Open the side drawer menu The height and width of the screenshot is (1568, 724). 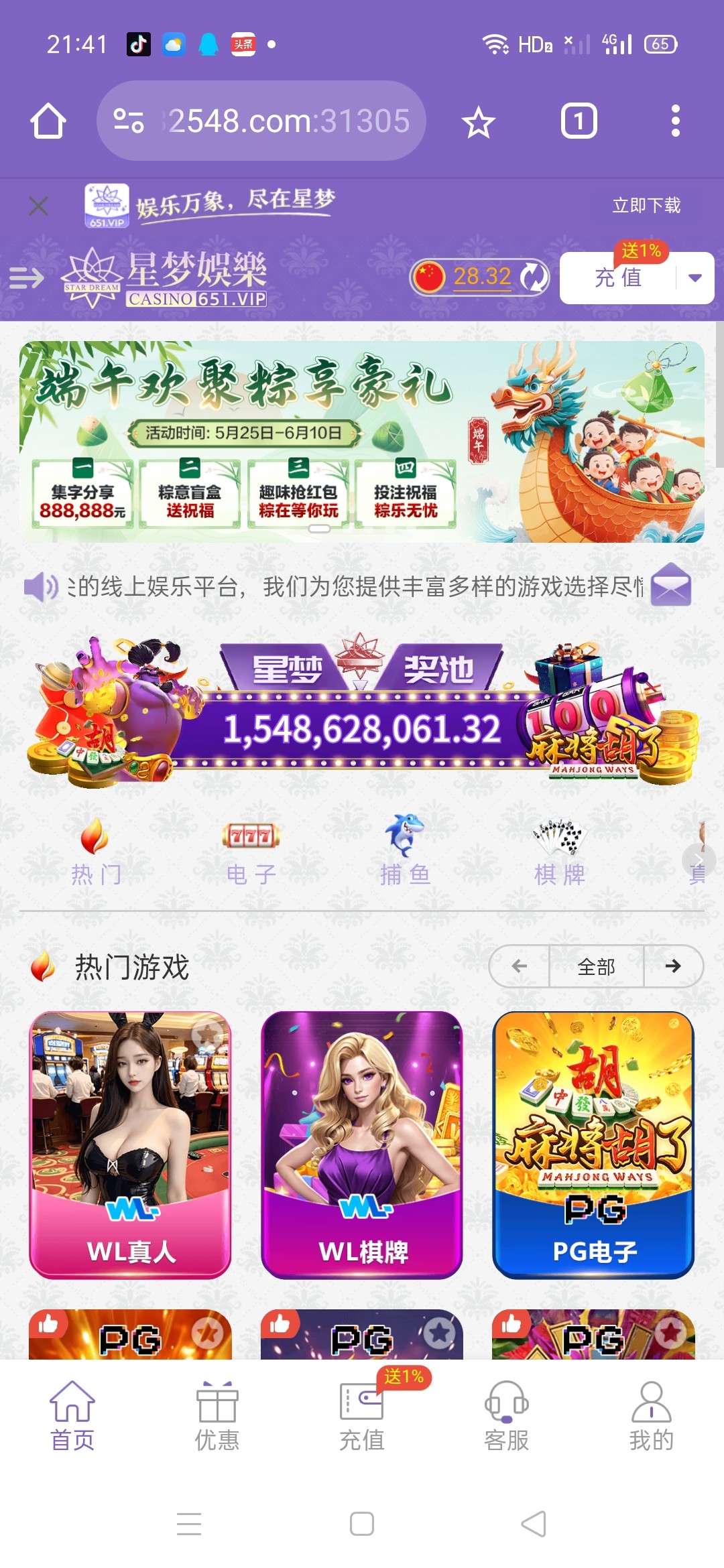click(x=26, y=277)
